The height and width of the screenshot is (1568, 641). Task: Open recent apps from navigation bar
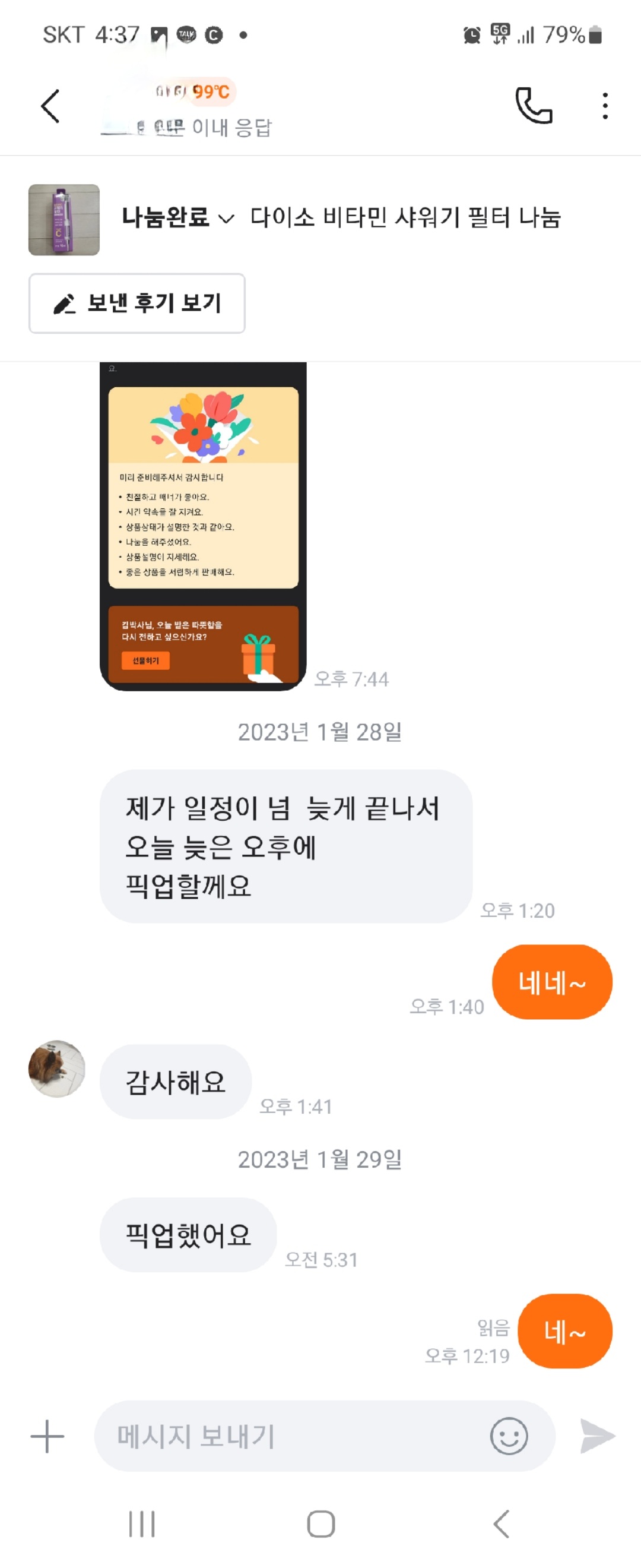[x=142, y=1524]
